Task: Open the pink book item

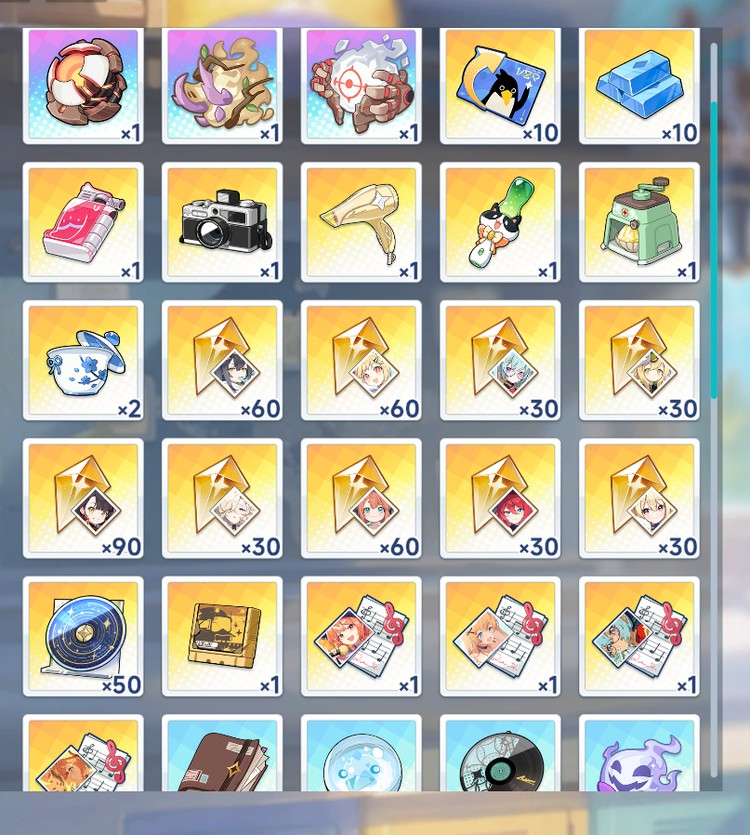Action: click(x=83, y=222)
